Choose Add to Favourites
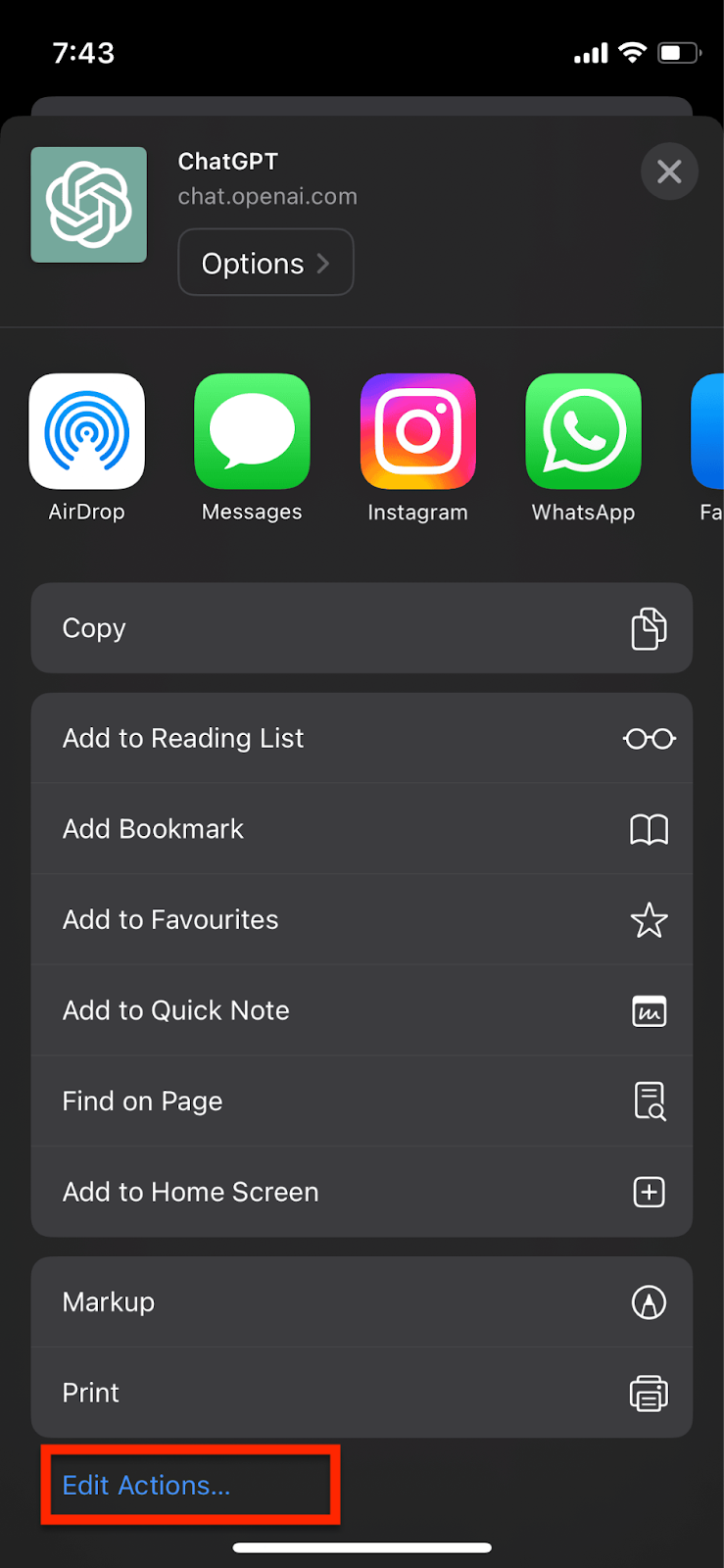The height and width of the screenshot is (1568, 724). pos(362,919)
